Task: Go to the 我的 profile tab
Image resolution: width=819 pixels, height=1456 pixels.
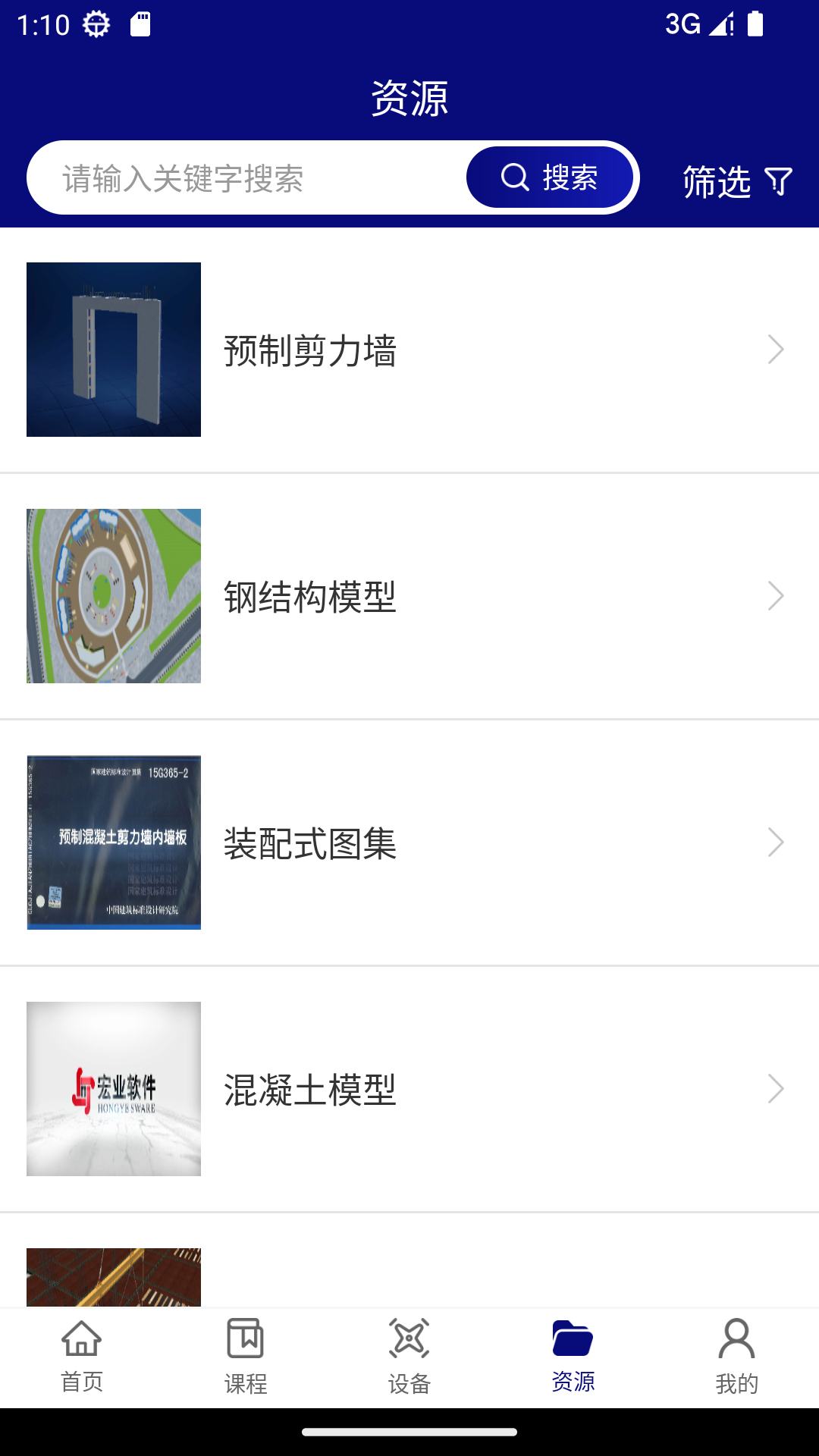Action: [737, 1357]
